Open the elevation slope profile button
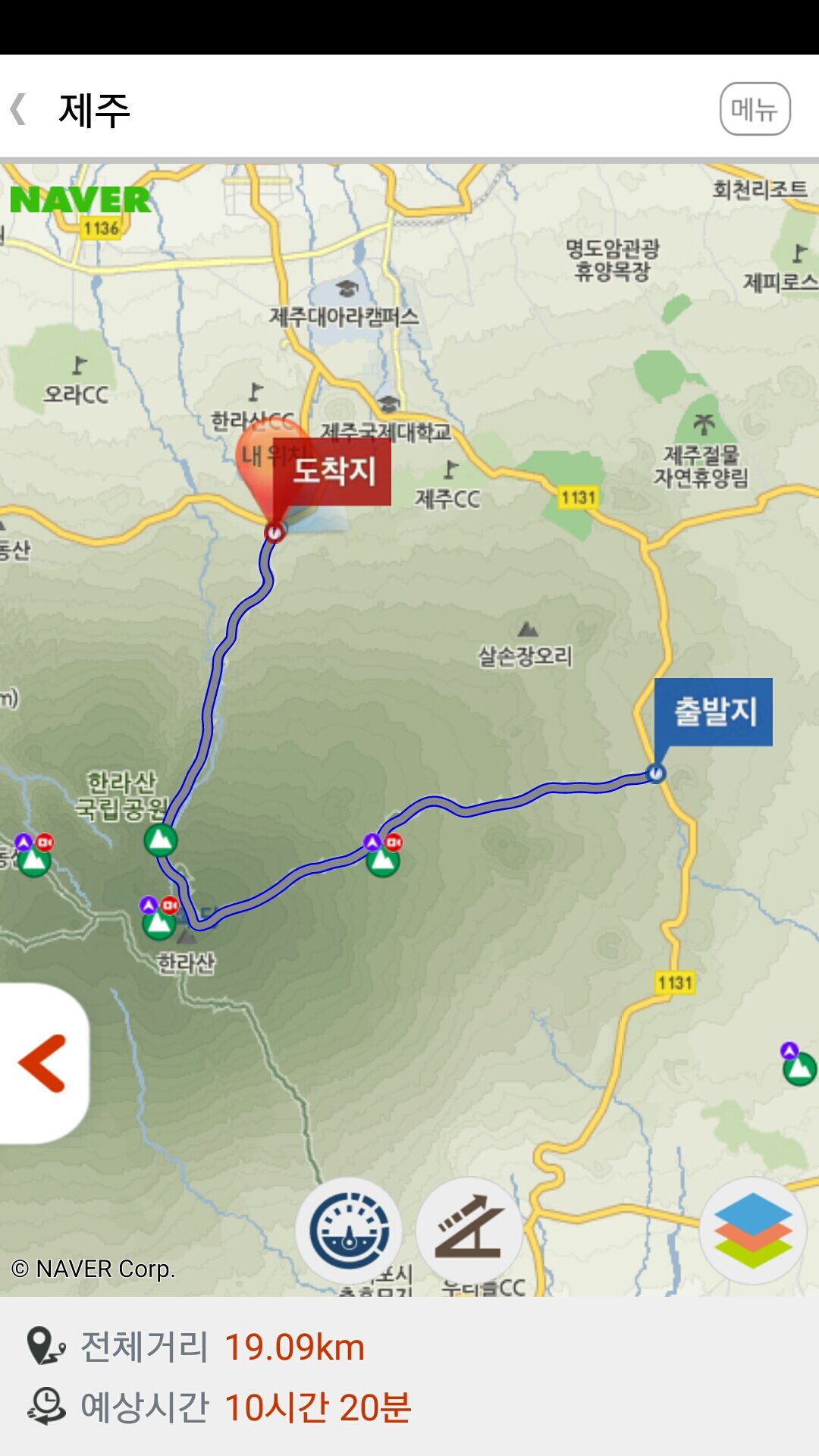This screenshot has height=1456, width=819. 469,1231
